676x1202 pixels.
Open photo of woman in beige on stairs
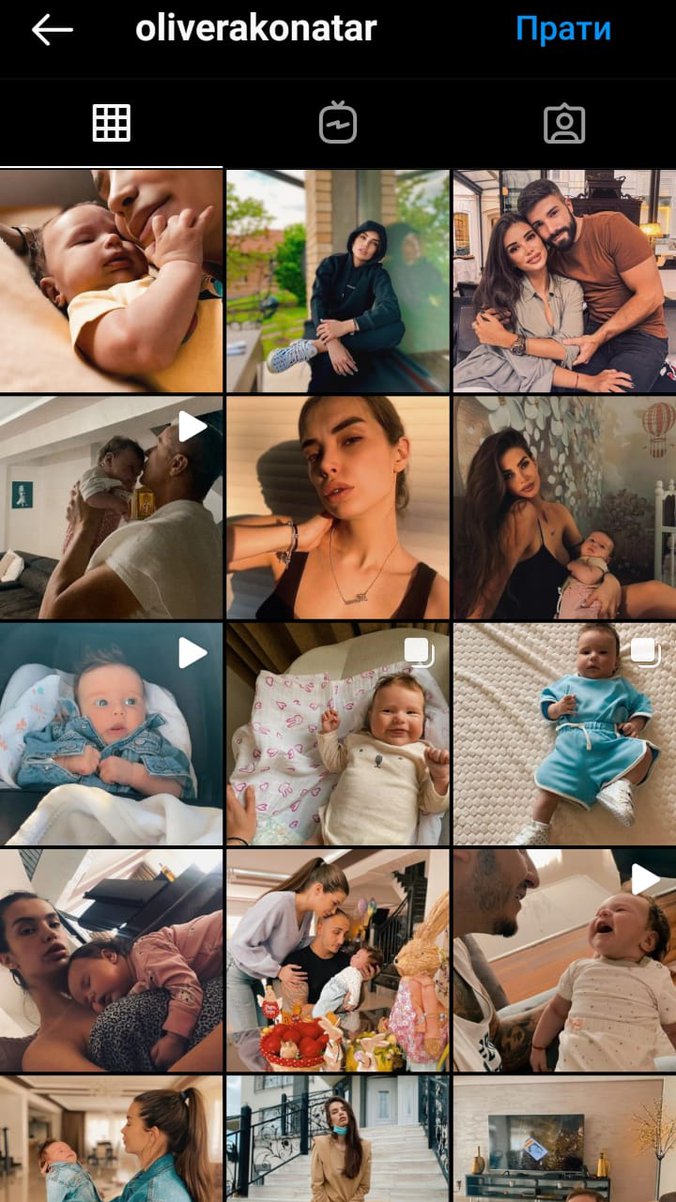(x=338, y=1140)
